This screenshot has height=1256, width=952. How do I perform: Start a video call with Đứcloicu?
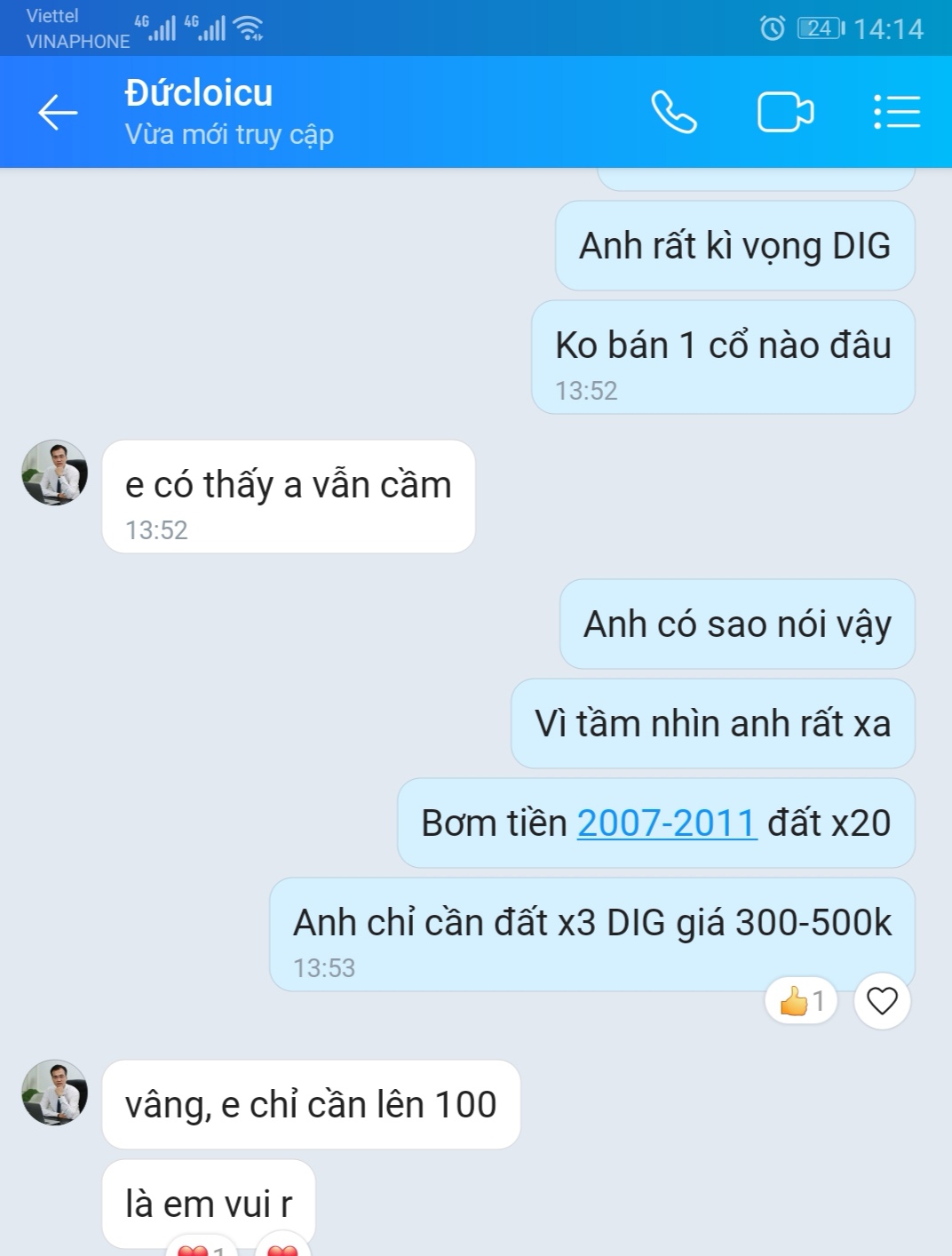(785, 113)
